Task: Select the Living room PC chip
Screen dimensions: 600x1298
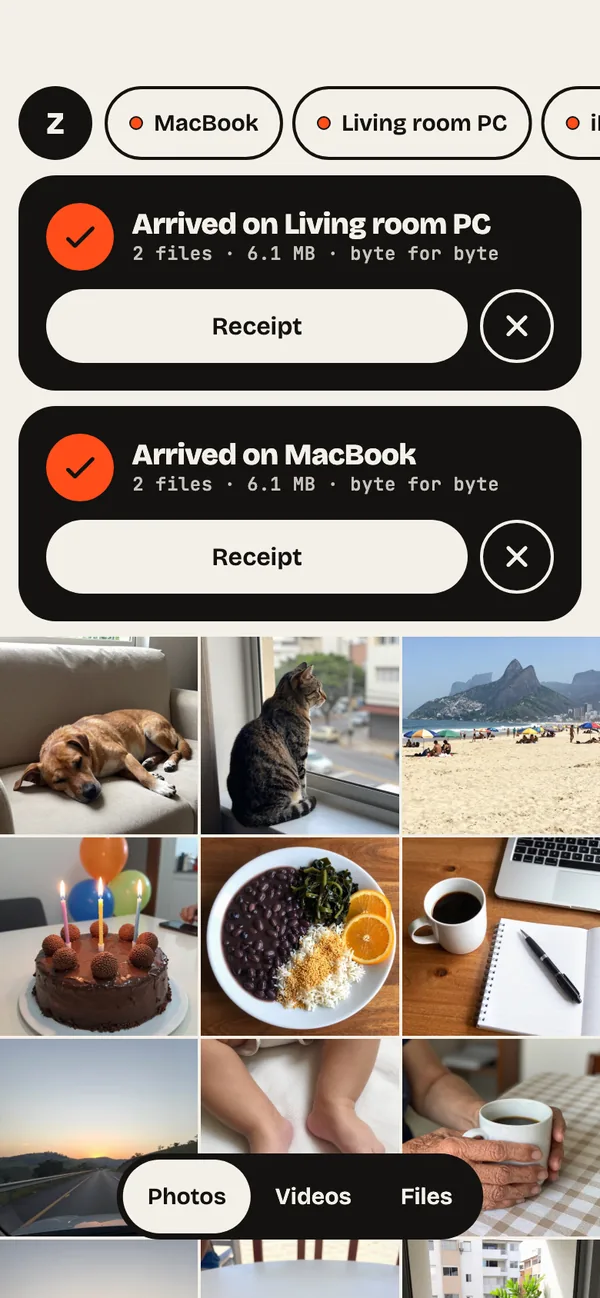Action: [412, 123]
